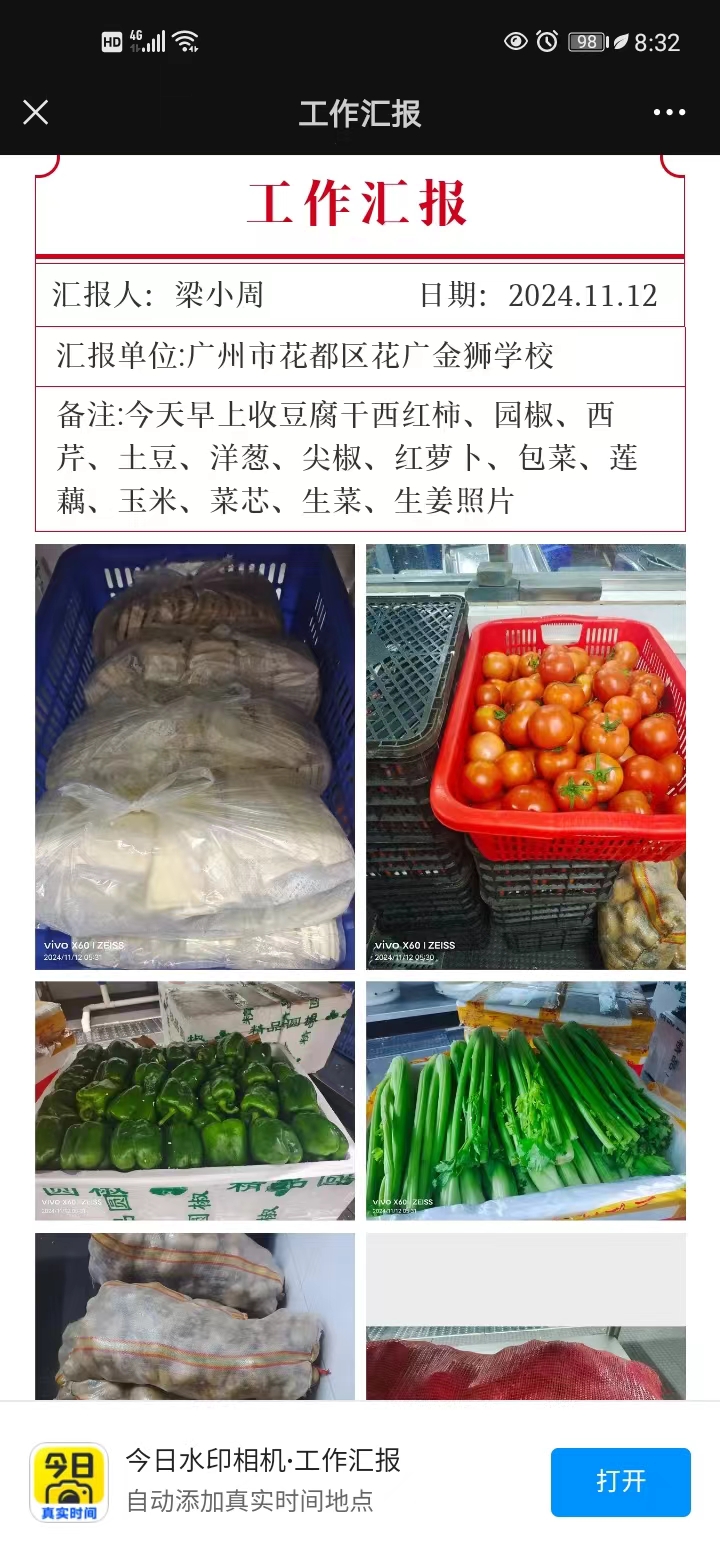Open the tofu sheets photo
The width and height of the screenshot is (720, 1560).
pyautogui.click(x=195, y=756)
